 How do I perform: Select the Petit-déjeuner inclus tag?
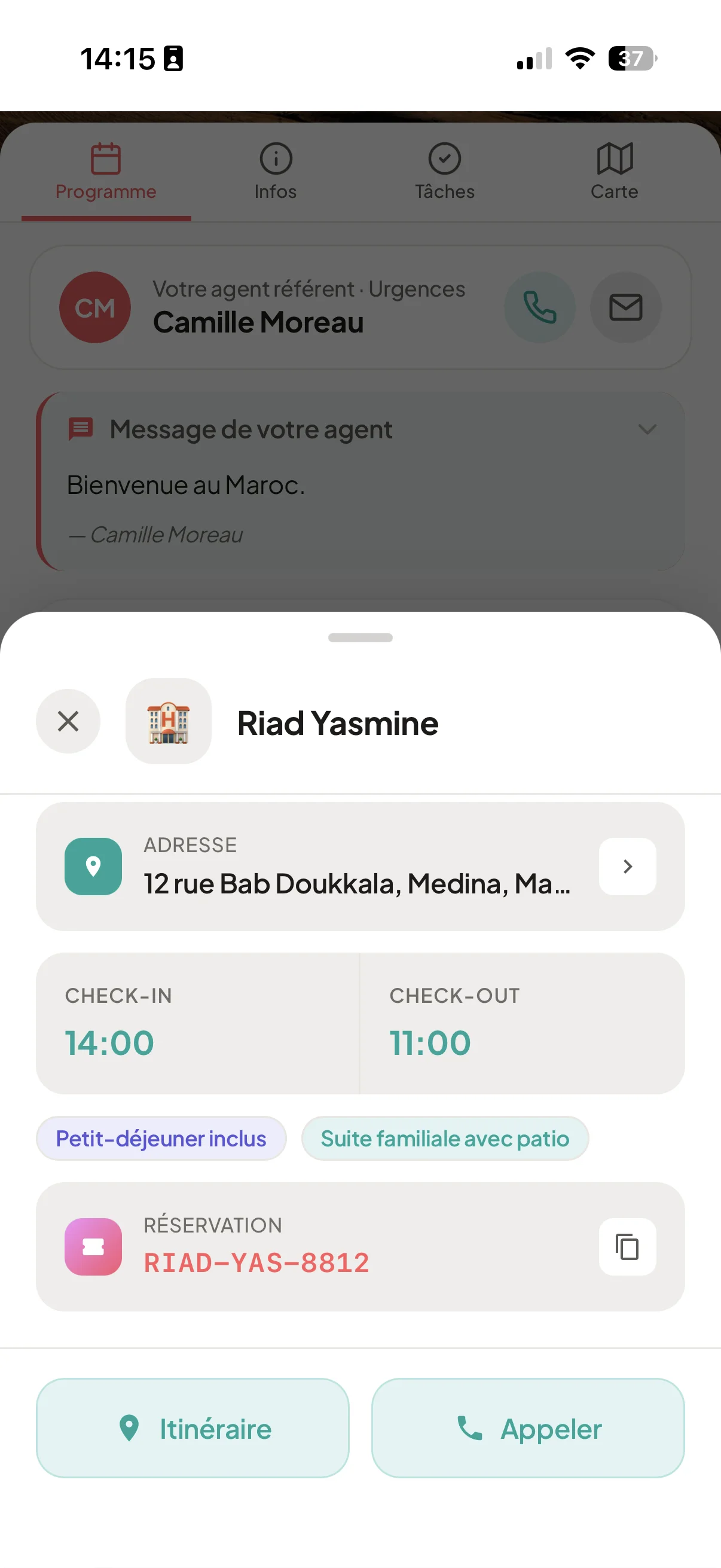pyautogui.click(x=161, y=1137)
